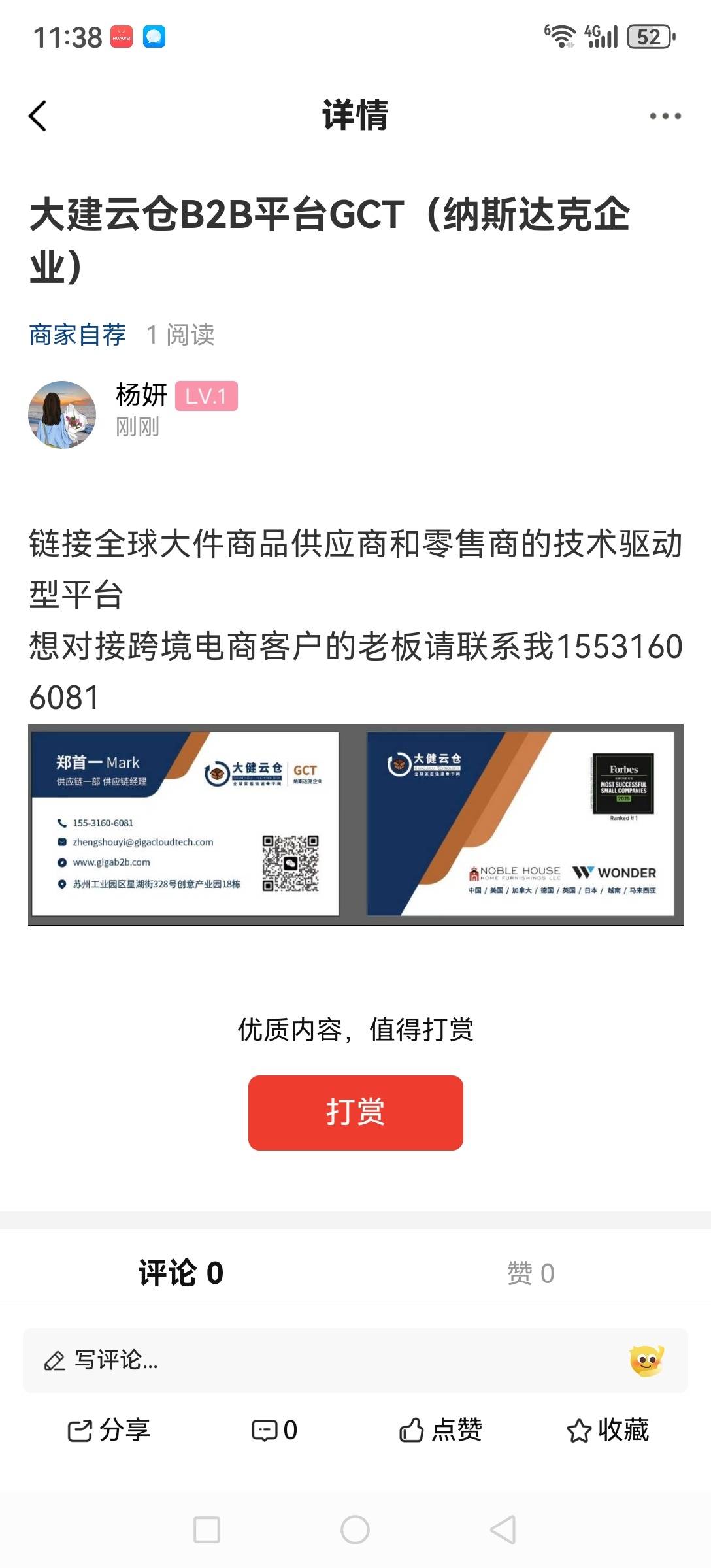Switch to the 赞 tab
Image resolution: width=711 pixels, height=1568 pixels.
(x=531, y=1273)
